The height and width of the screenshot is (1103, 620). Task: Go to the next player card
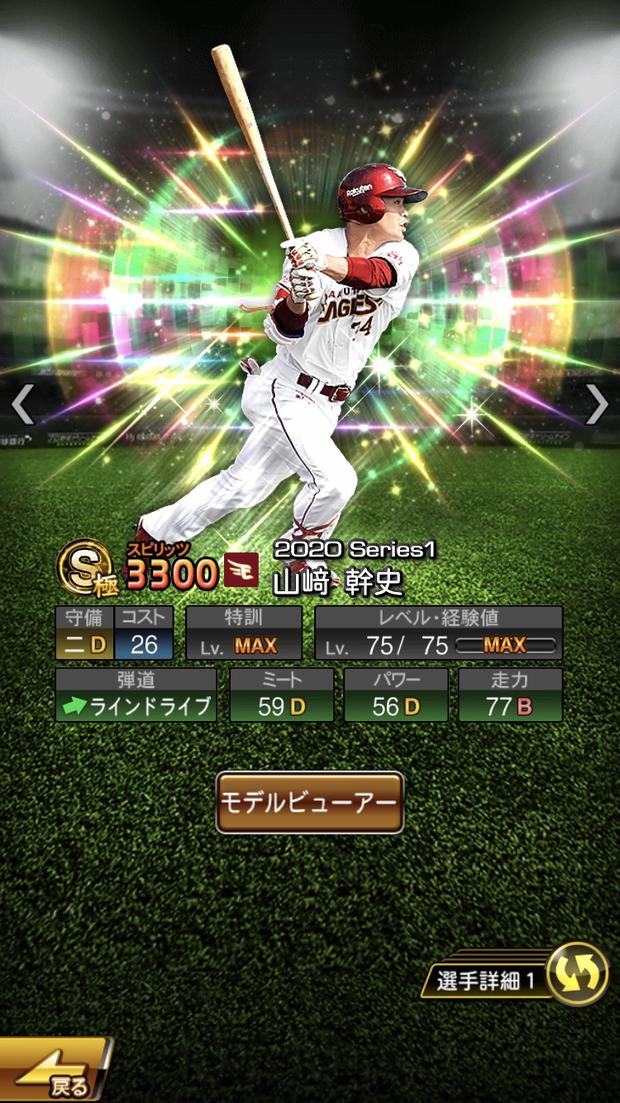click(597, 404)
